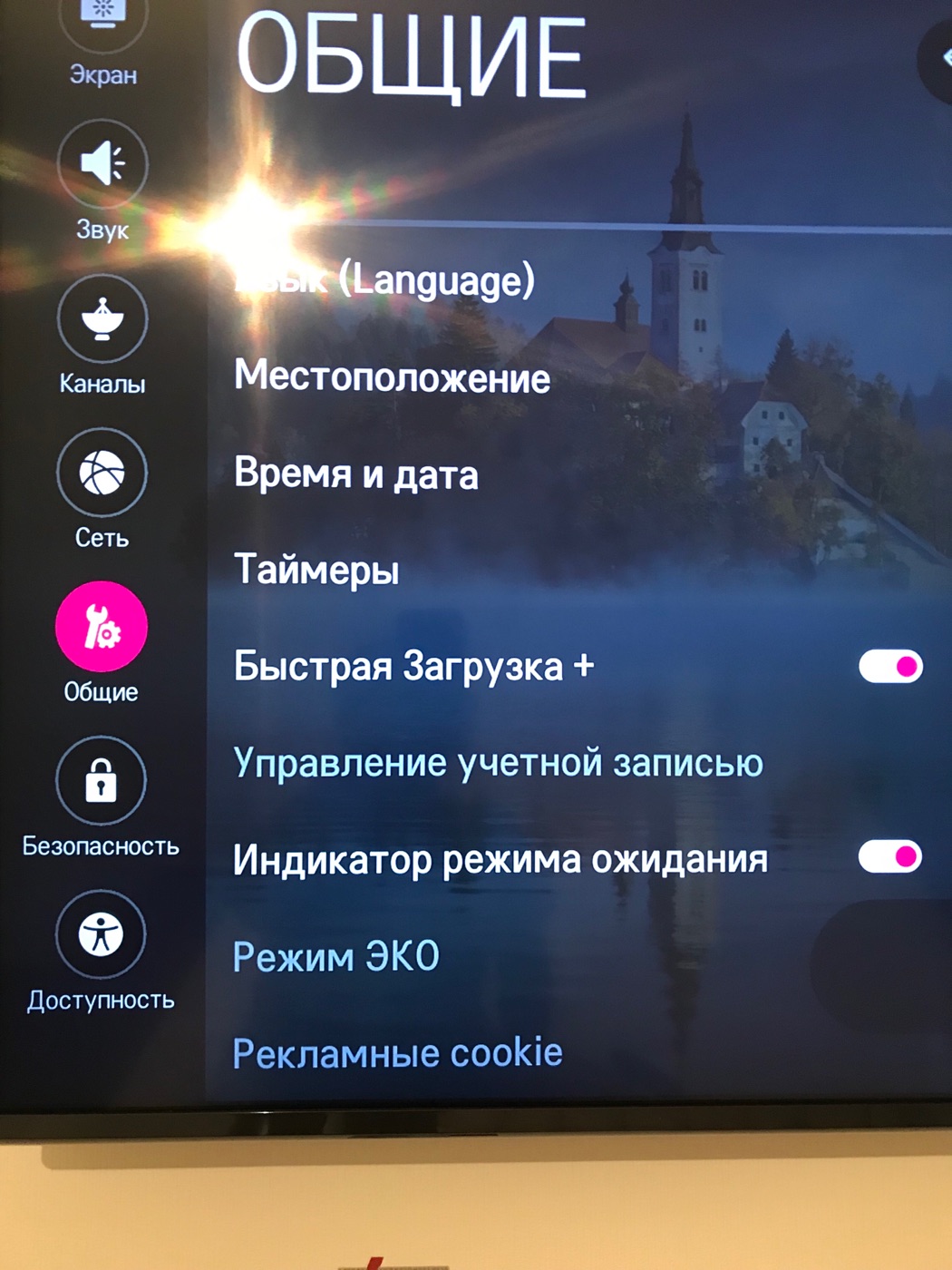Image resolution: width=952 pixels, height=1270 pixels.
Task: Open Рекламные cookie settings
Action: 397,1053
